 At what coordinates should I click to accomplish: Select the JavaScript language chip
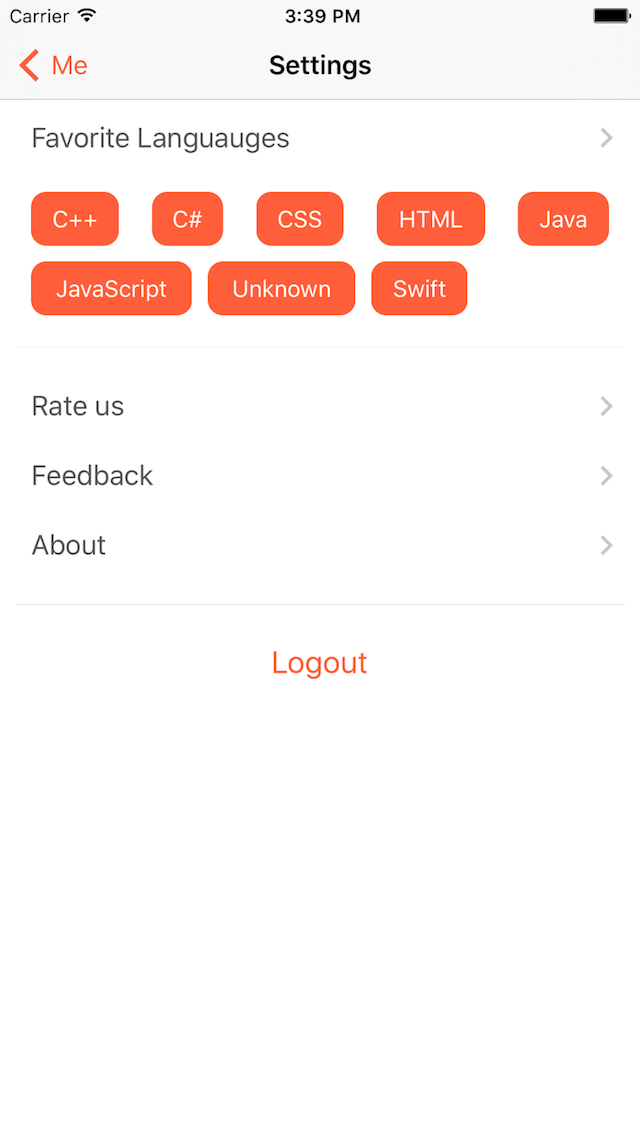pos(111,289)
